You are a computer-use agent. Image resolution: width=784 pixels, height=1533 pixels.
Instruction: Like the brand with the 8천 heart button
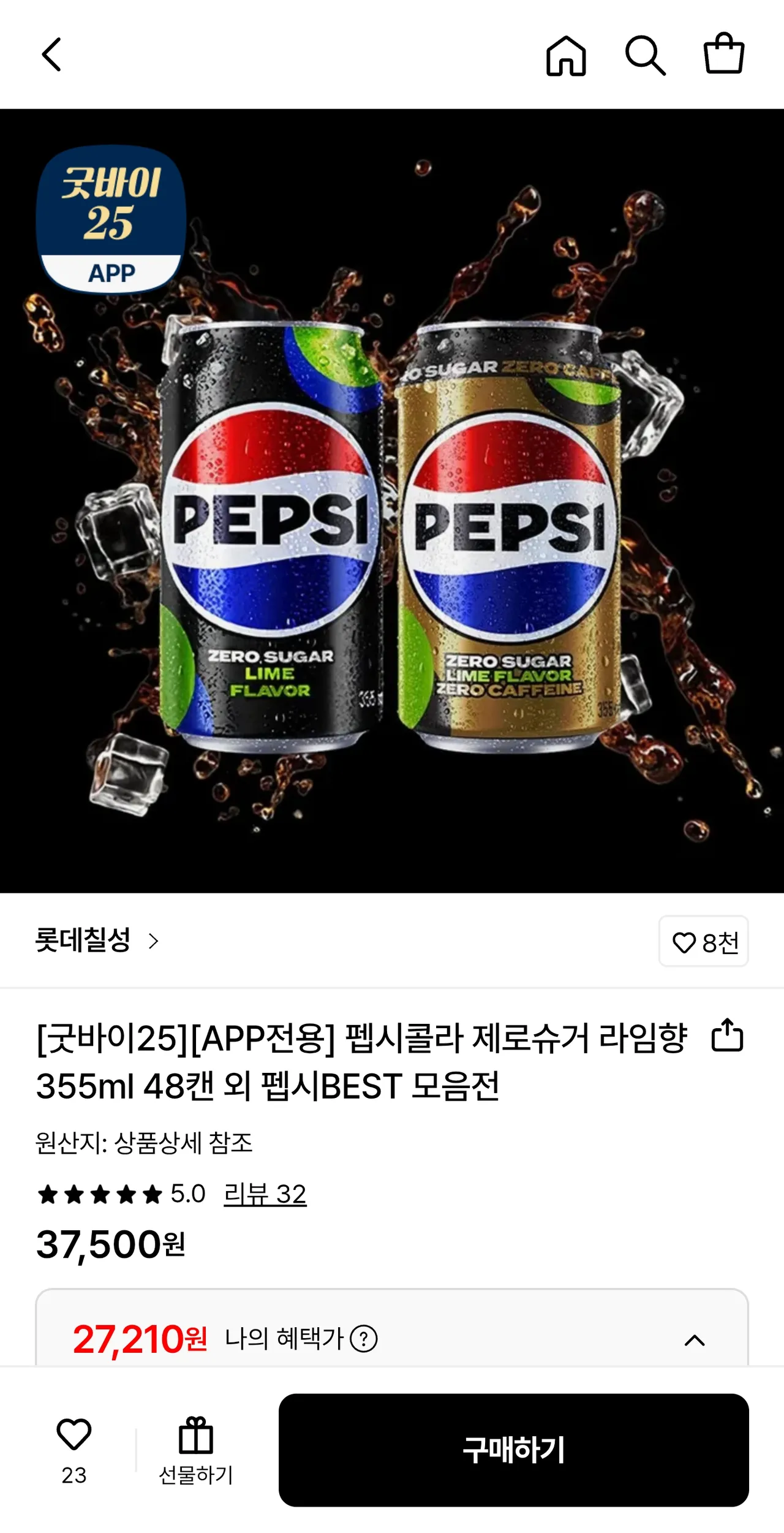point(704,942)
